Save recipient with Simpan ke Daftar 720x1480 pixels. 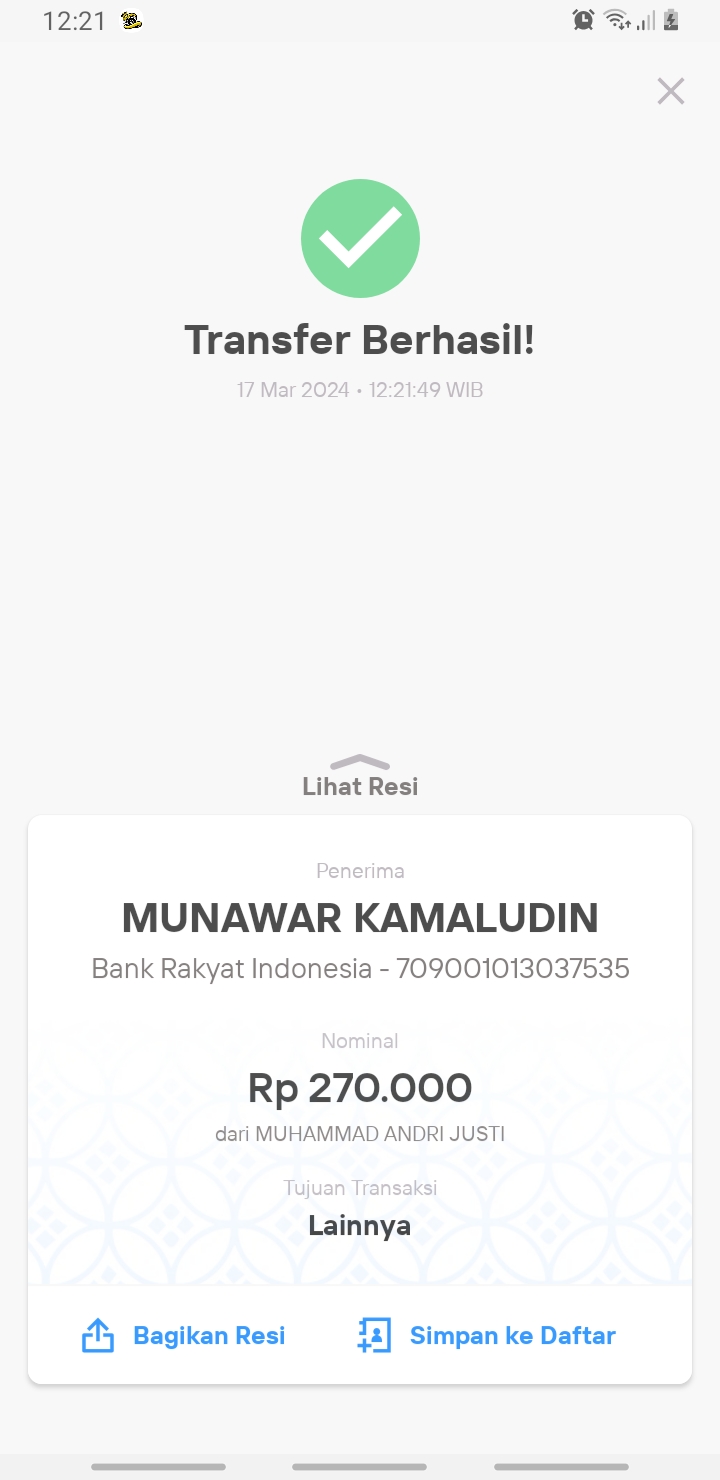[x=486, y=1335]
